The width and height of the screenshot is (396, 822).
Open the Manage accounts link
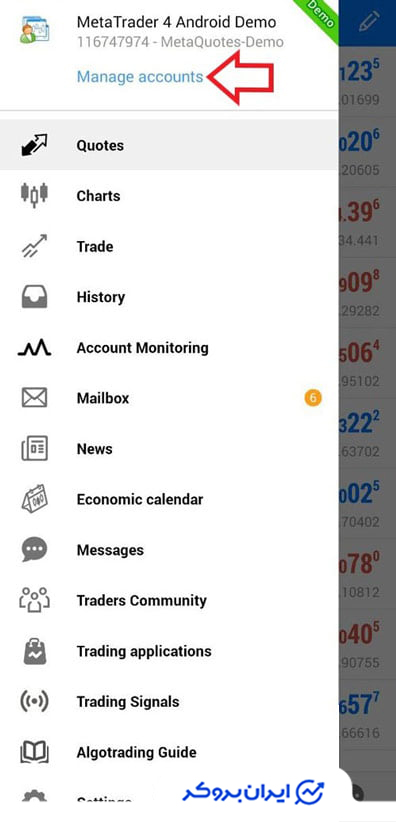tap(140, 77)
